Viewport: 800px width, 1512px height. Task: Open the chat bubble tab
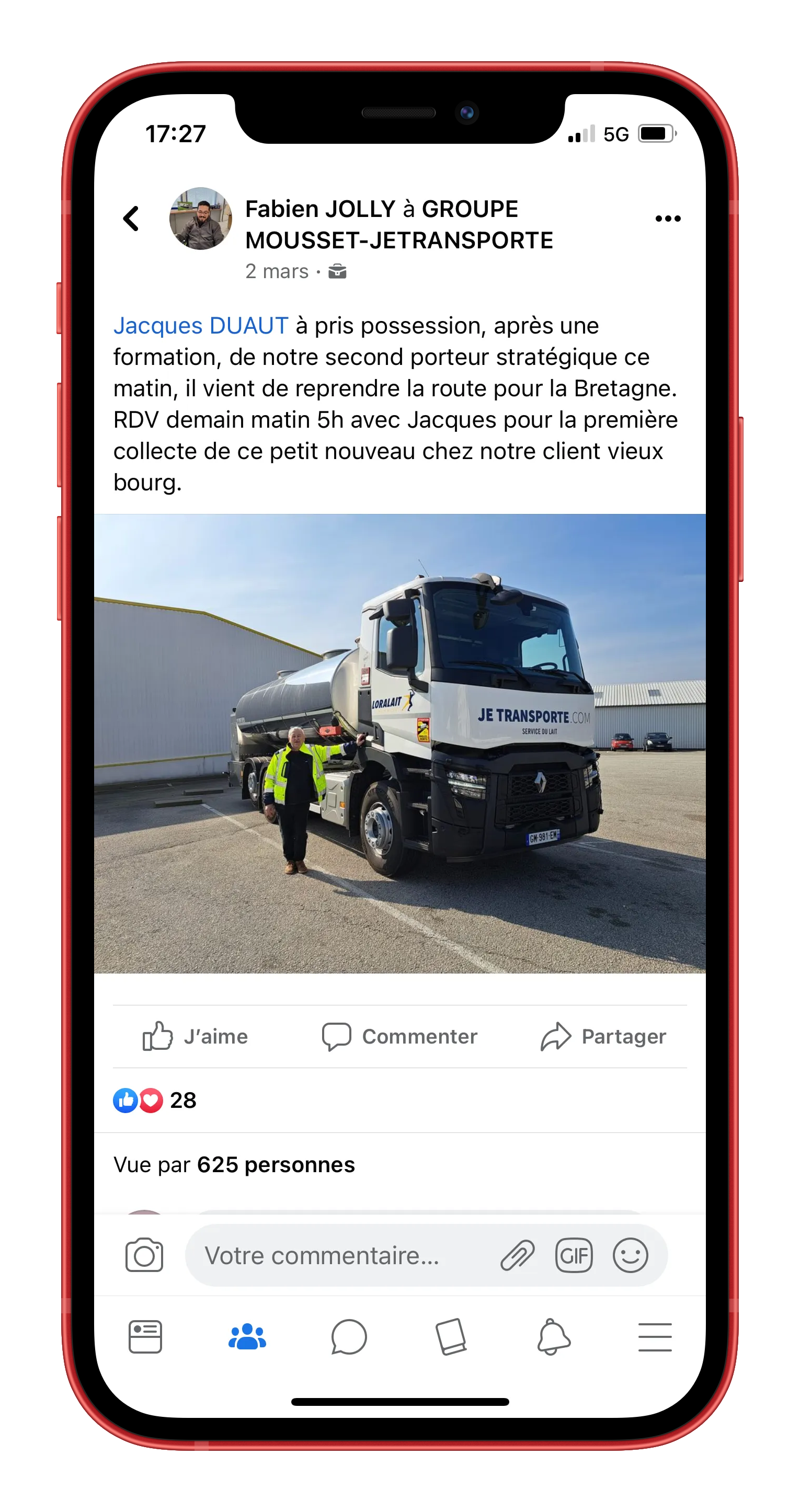point(349,1336)
